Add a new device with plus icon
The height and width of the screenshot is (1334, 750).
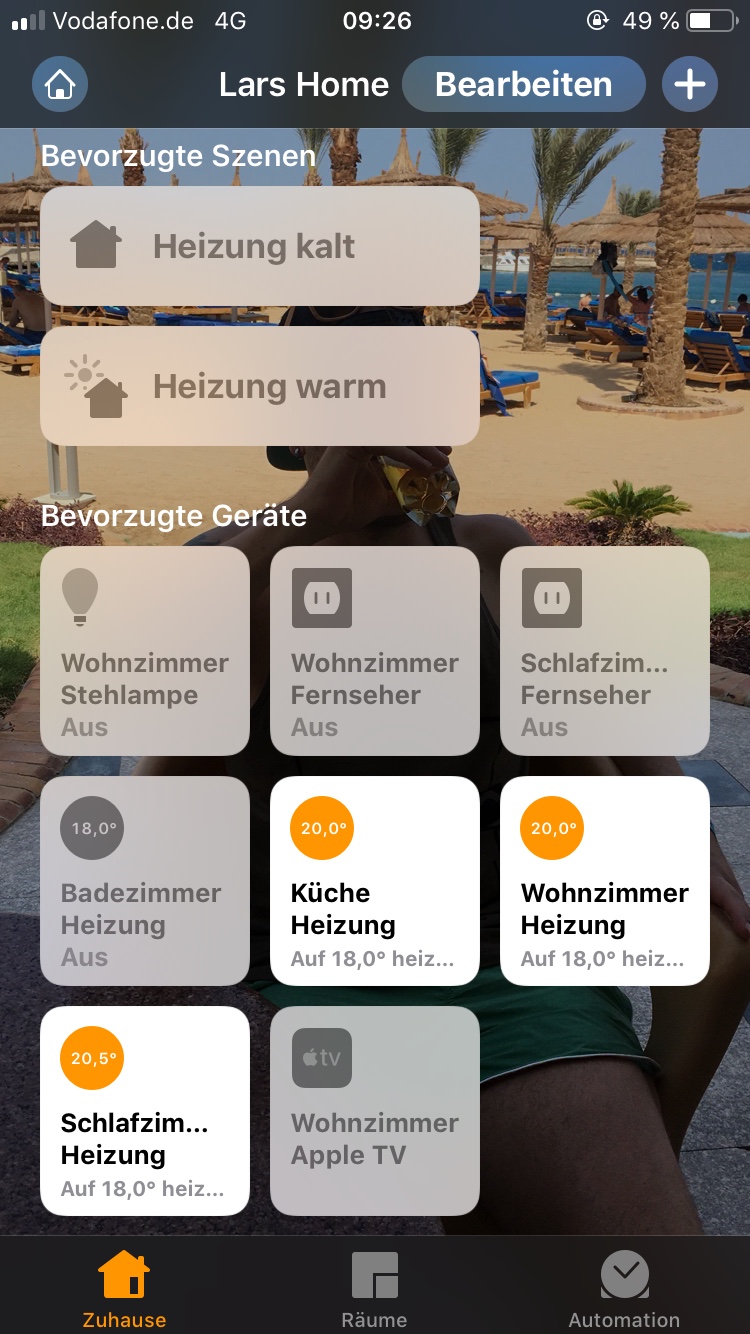[x=689, y=85]
